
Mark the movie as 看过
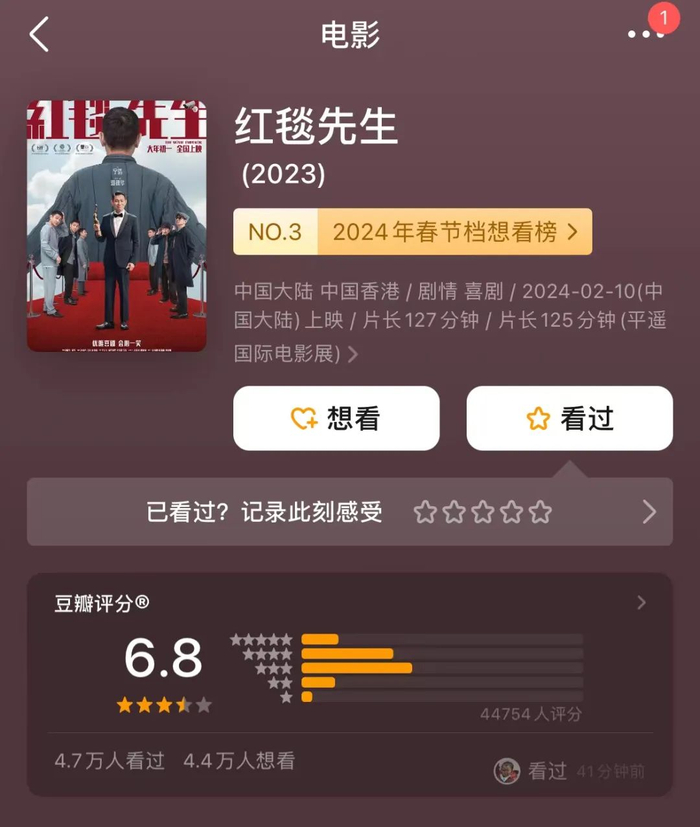(569, 418)
